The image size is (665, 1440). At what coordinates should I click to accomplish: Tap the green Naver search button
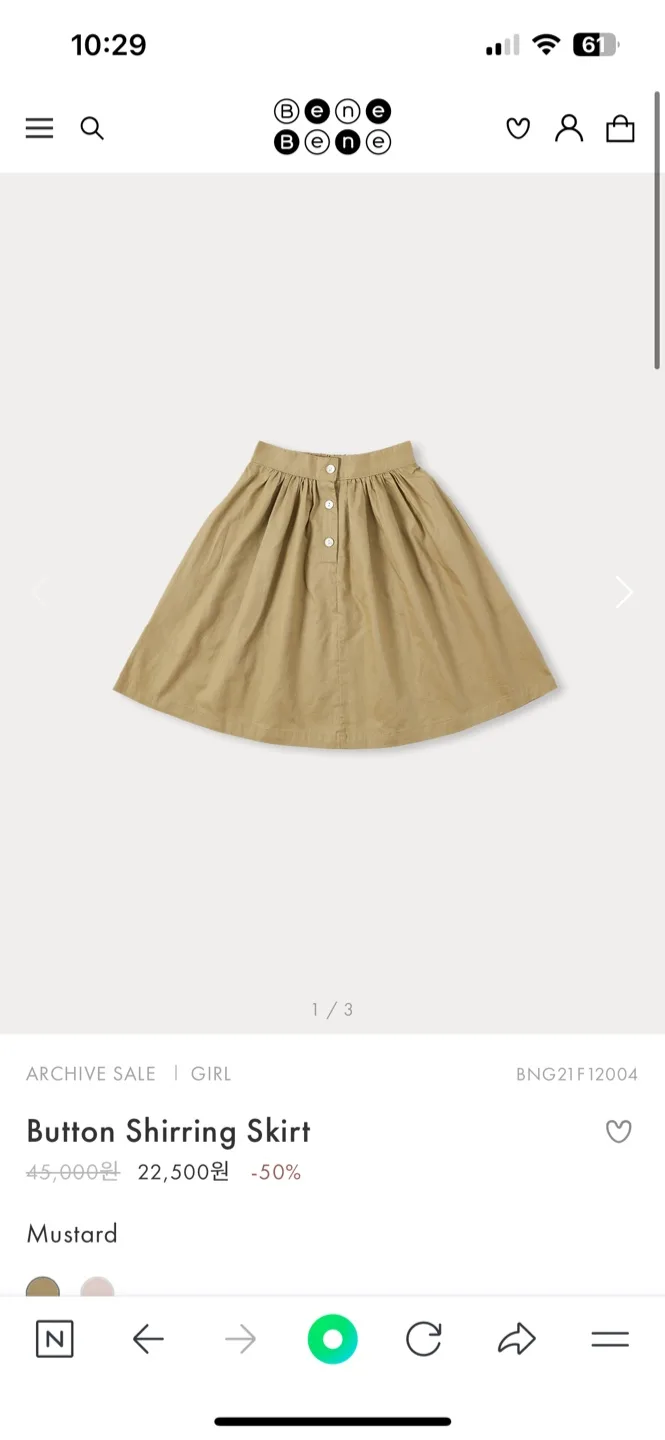click(332, 1339)
